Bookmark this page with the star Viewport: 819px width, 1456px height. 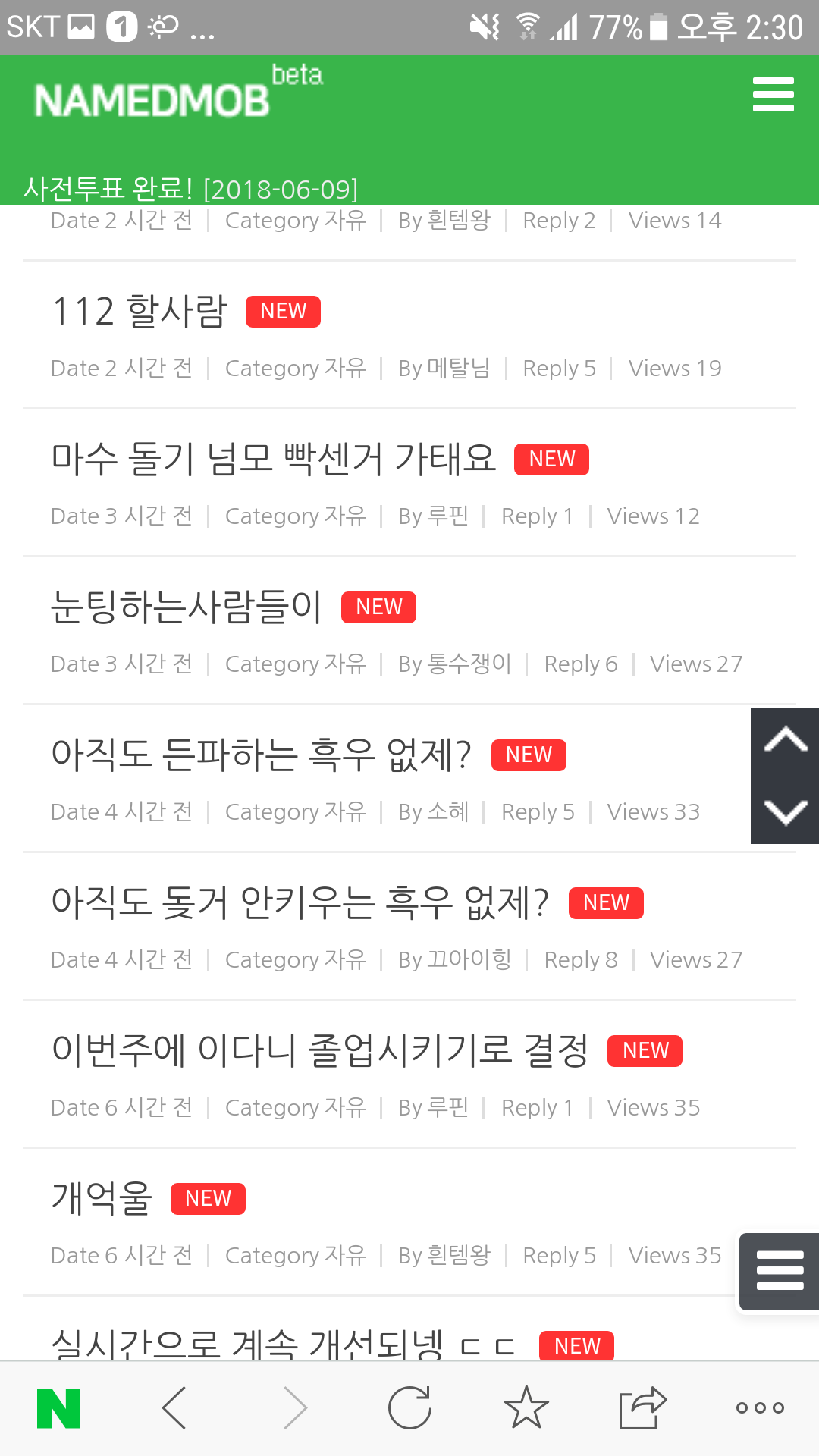click(x=526, y=1408)
